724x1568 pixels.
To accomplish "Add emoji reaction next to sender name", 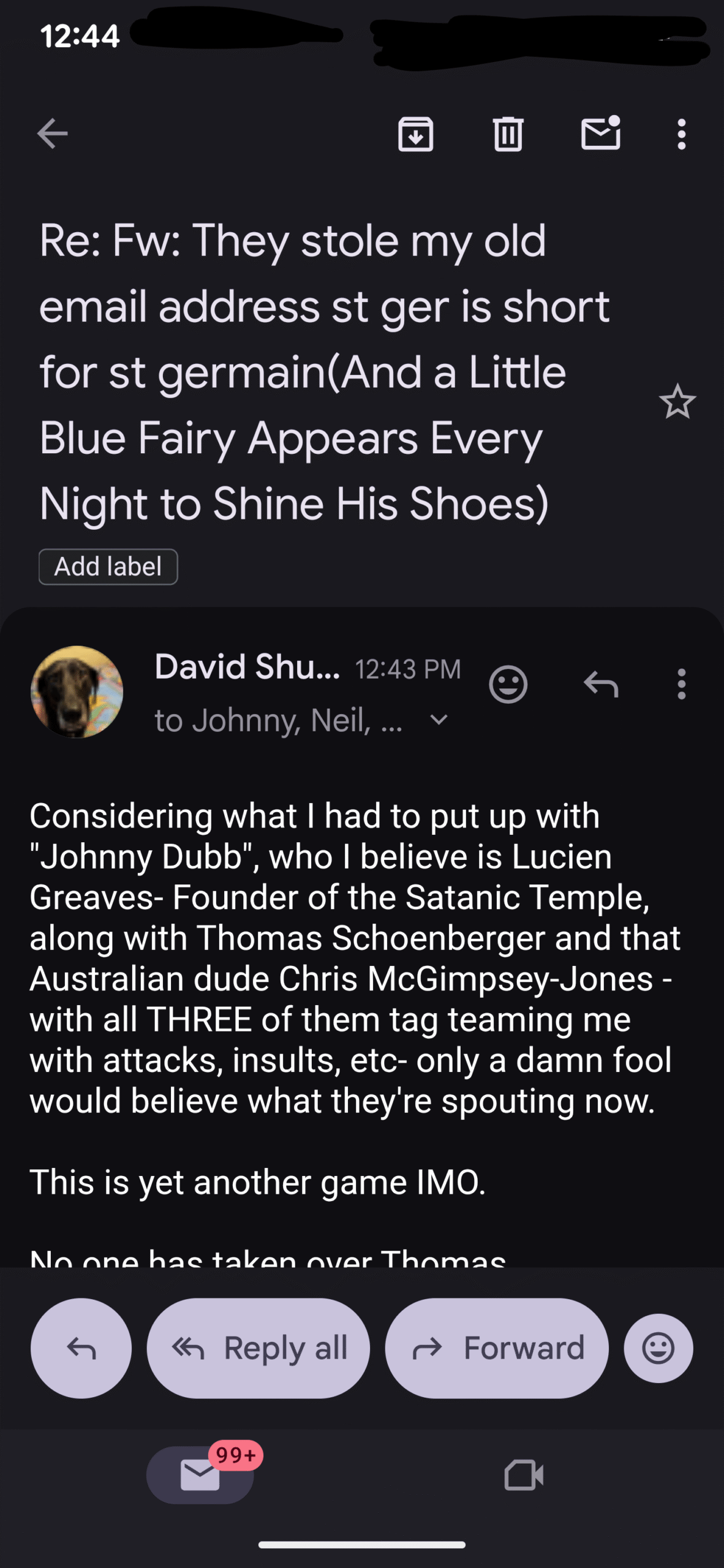I will [x=508, y=684].
